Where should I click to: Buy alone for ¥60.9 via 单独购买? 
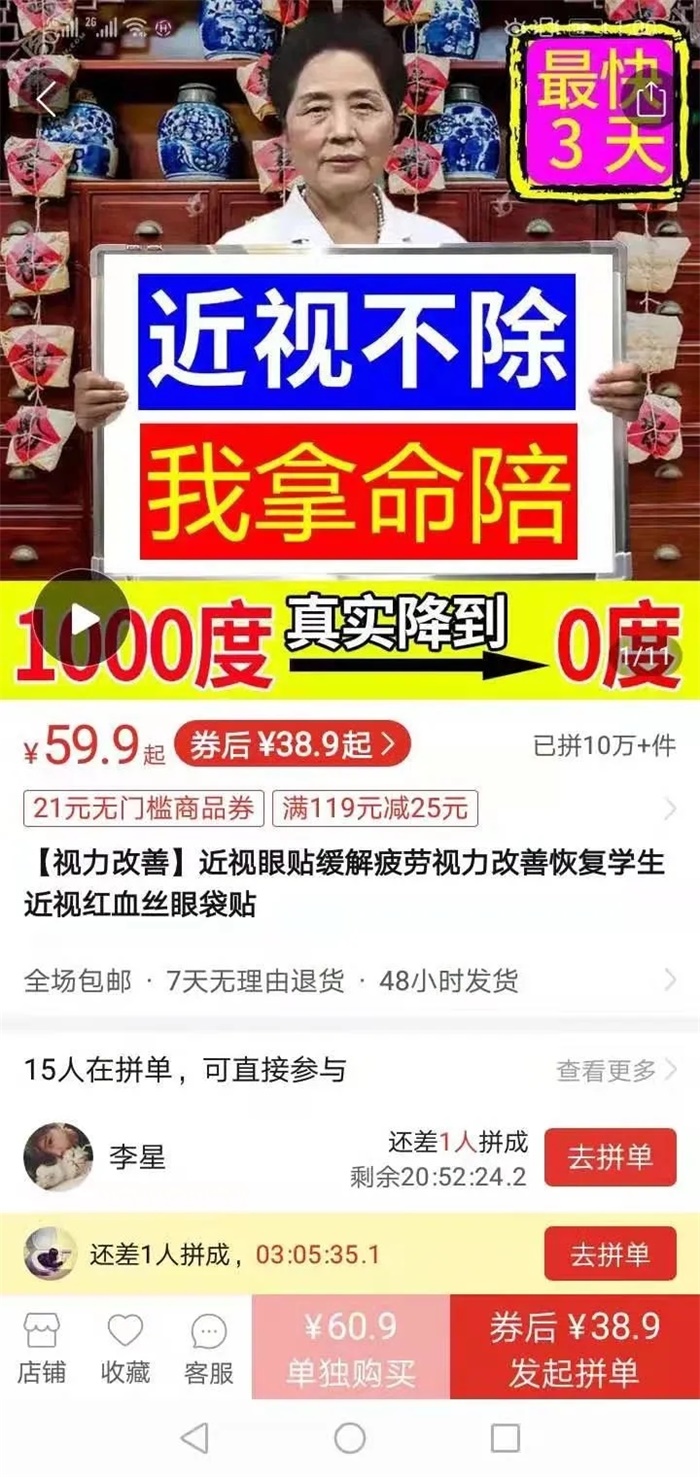pyautogui.click(x=350, y=1347)
